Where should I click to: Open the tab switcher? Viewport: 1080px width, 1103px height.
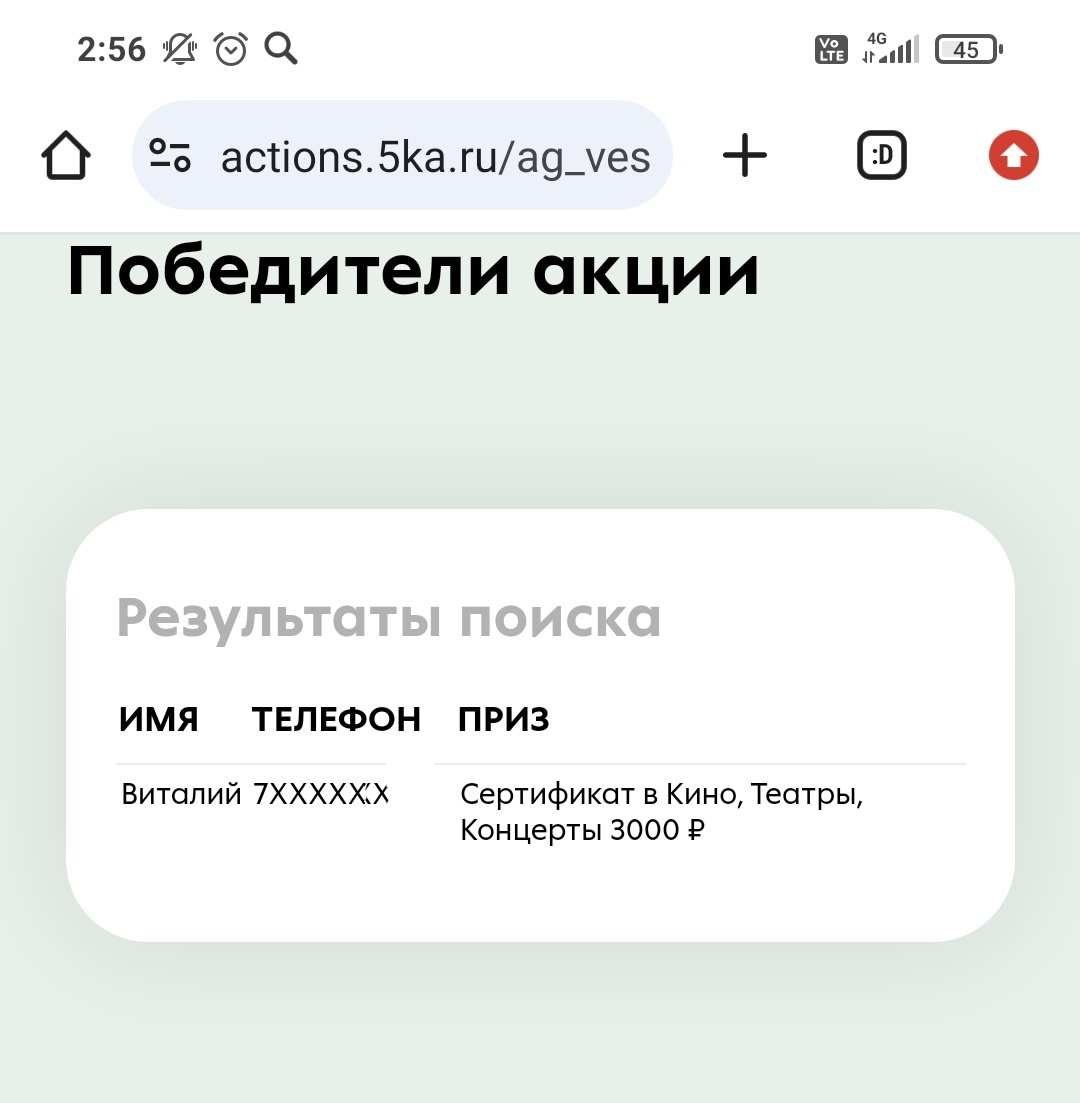(x=881, y=156)
